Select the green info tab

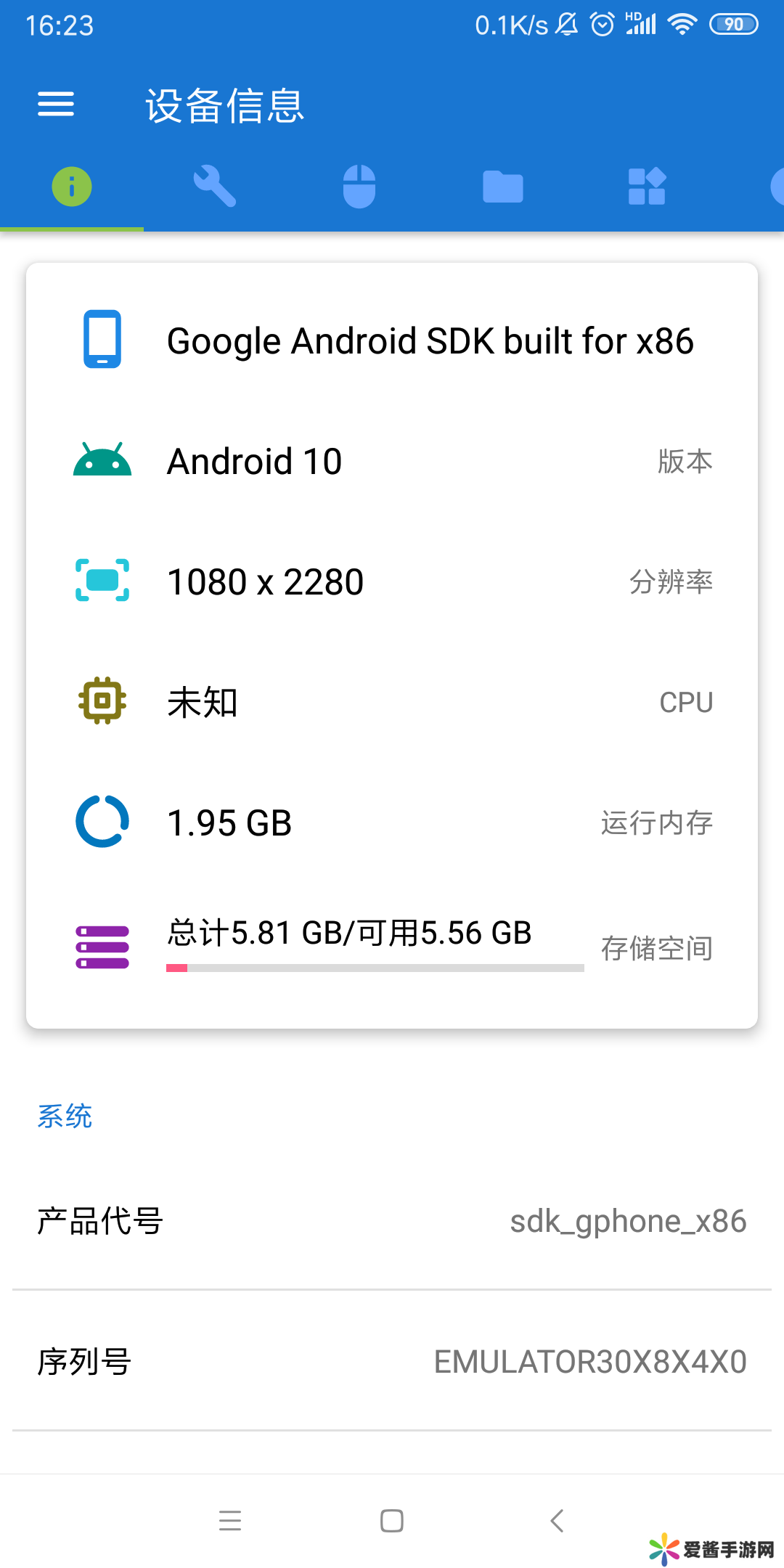coord(72,187)
